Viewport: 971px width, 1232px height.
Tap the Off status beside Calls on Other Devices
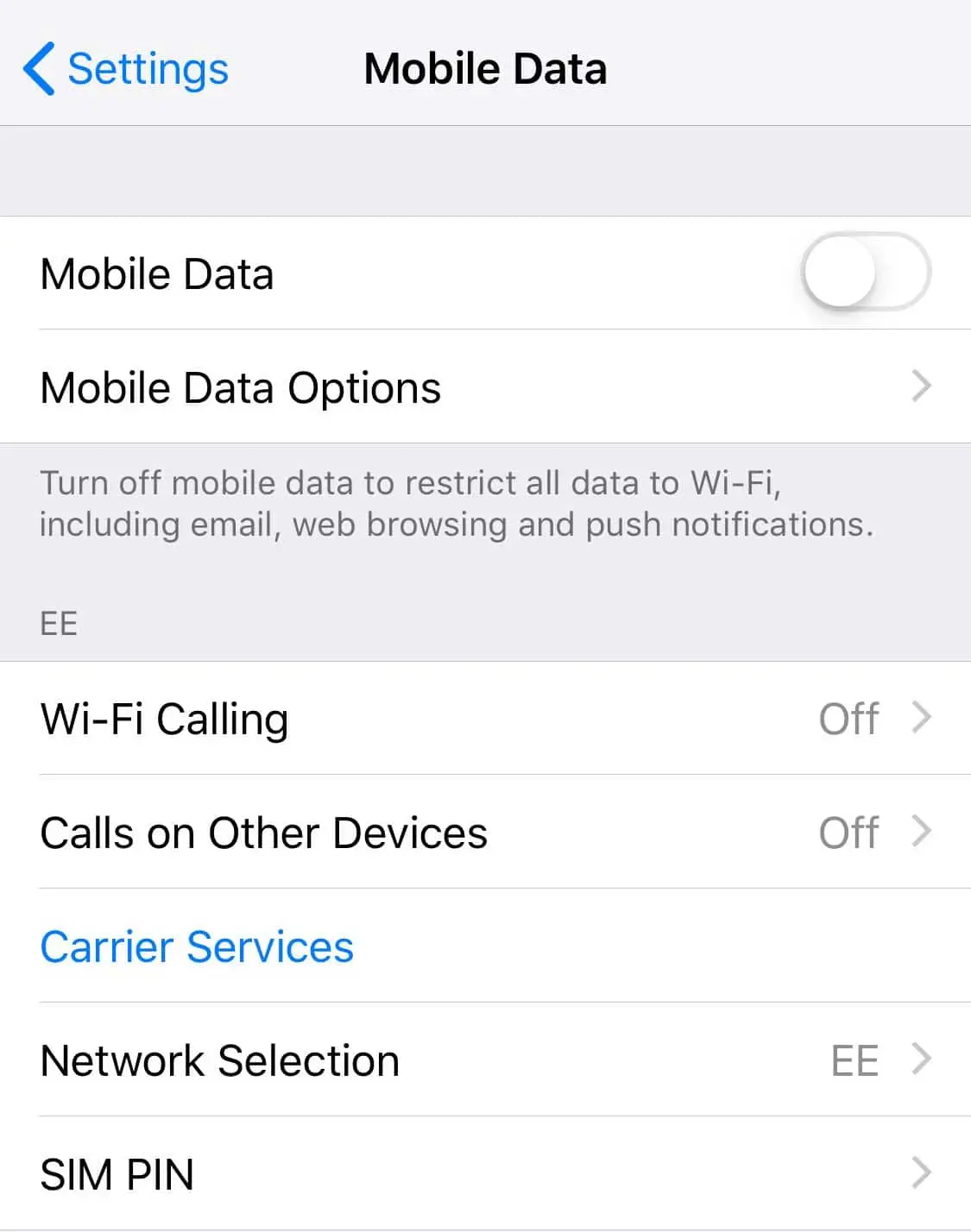[849, 833]
